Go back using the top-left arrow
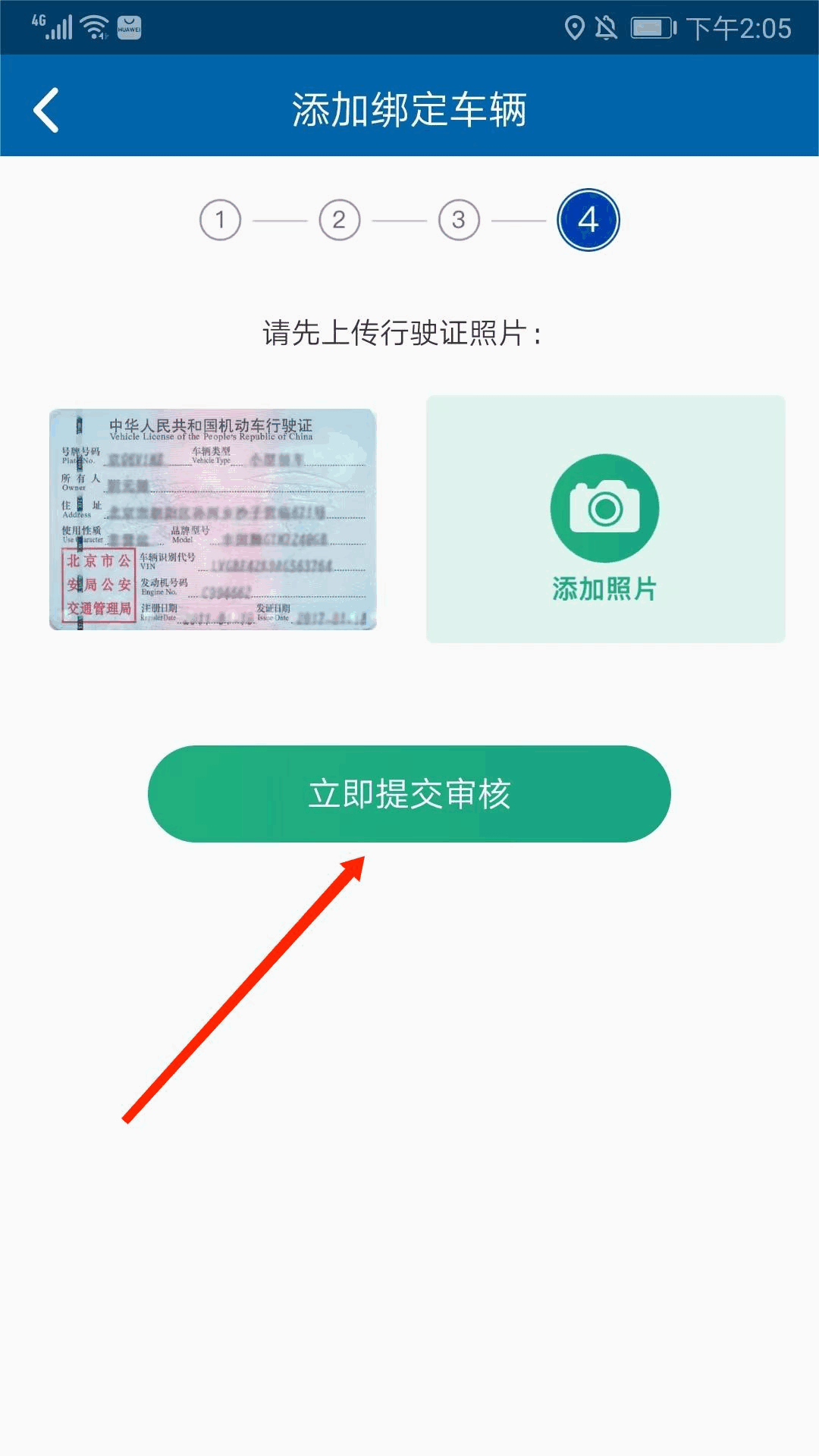Screen dimensions: 819x1456 47,111
